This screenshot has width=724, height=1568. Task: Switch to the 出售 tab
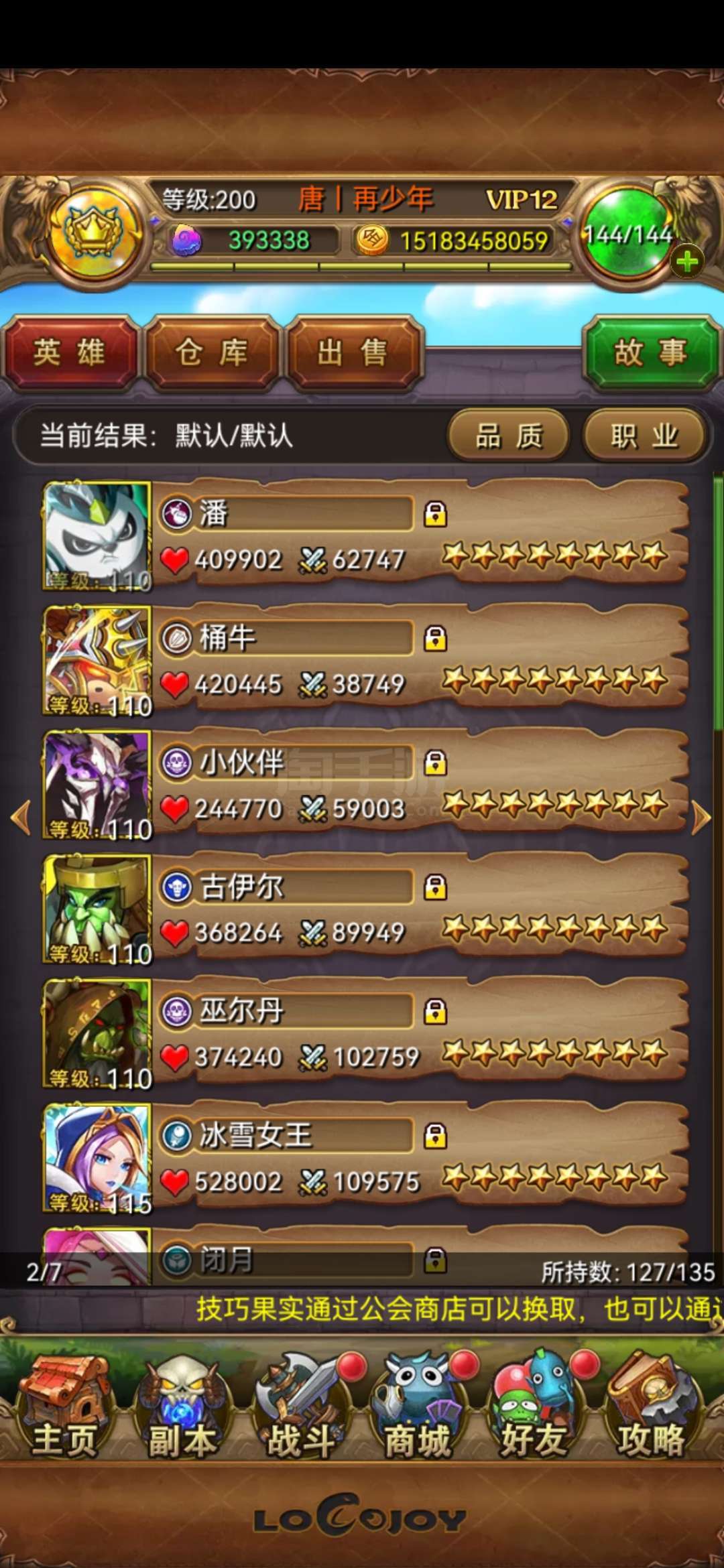354,352
